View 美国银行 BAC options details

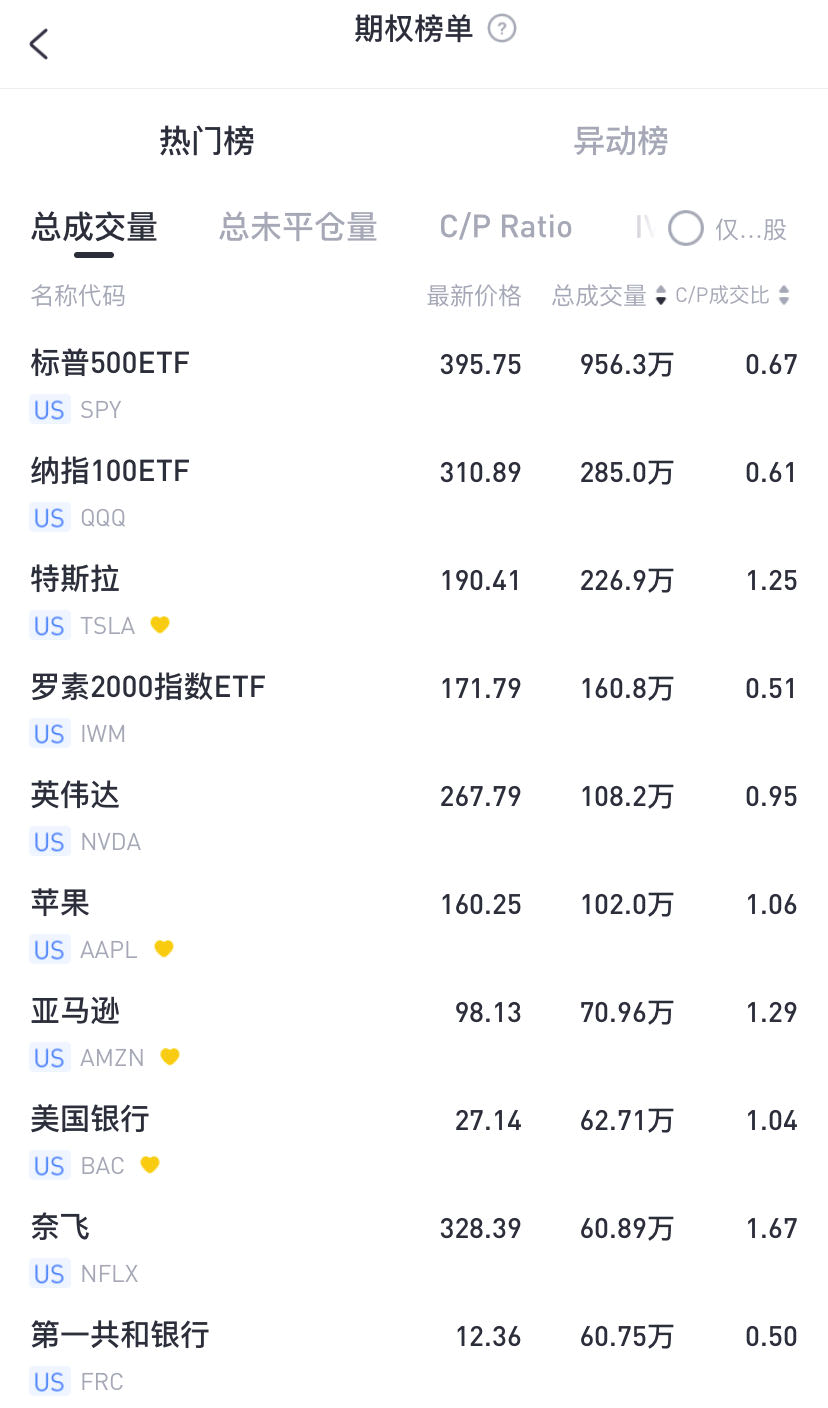pyautogui.click(x=414, y=1140)
